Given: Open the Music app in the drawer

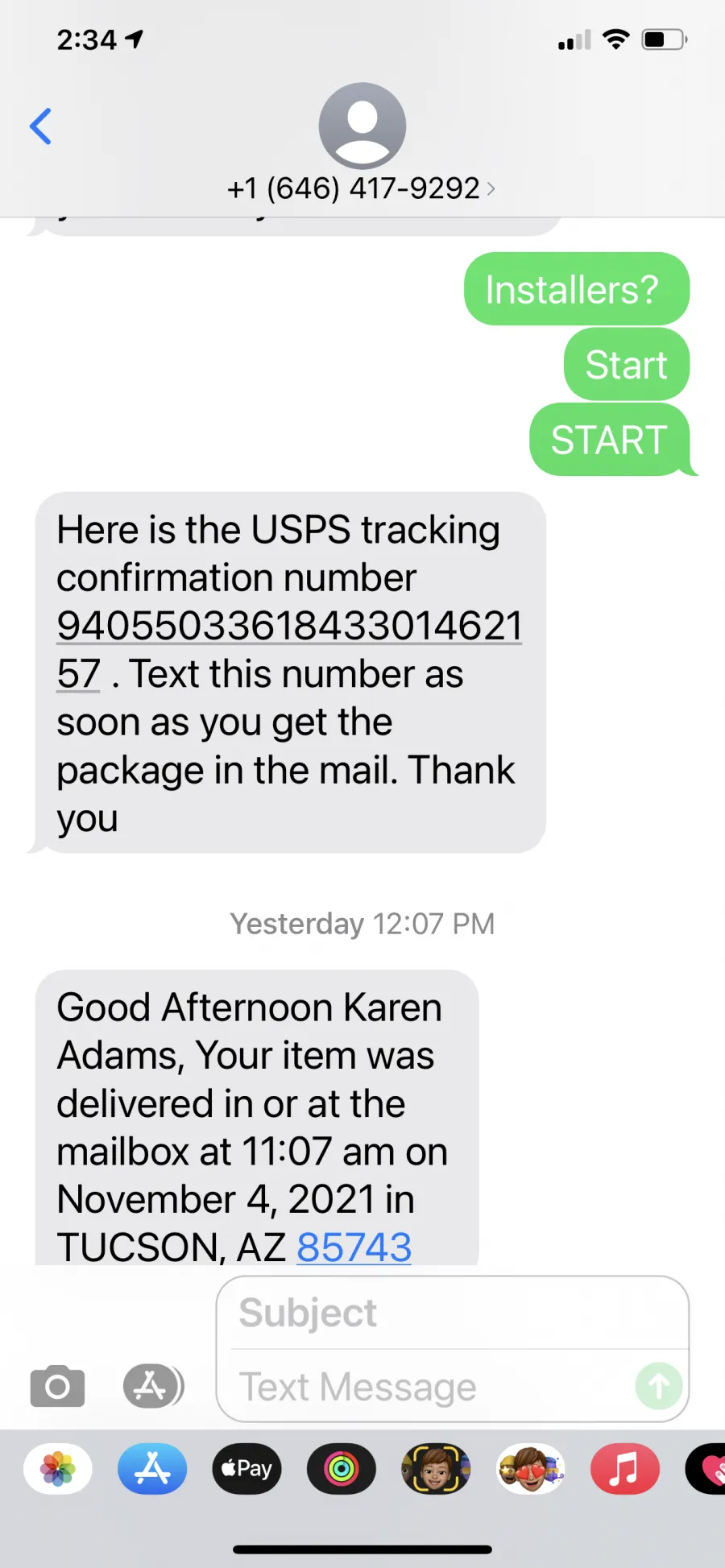Looking at the screenshot, I should point(625,1469).
